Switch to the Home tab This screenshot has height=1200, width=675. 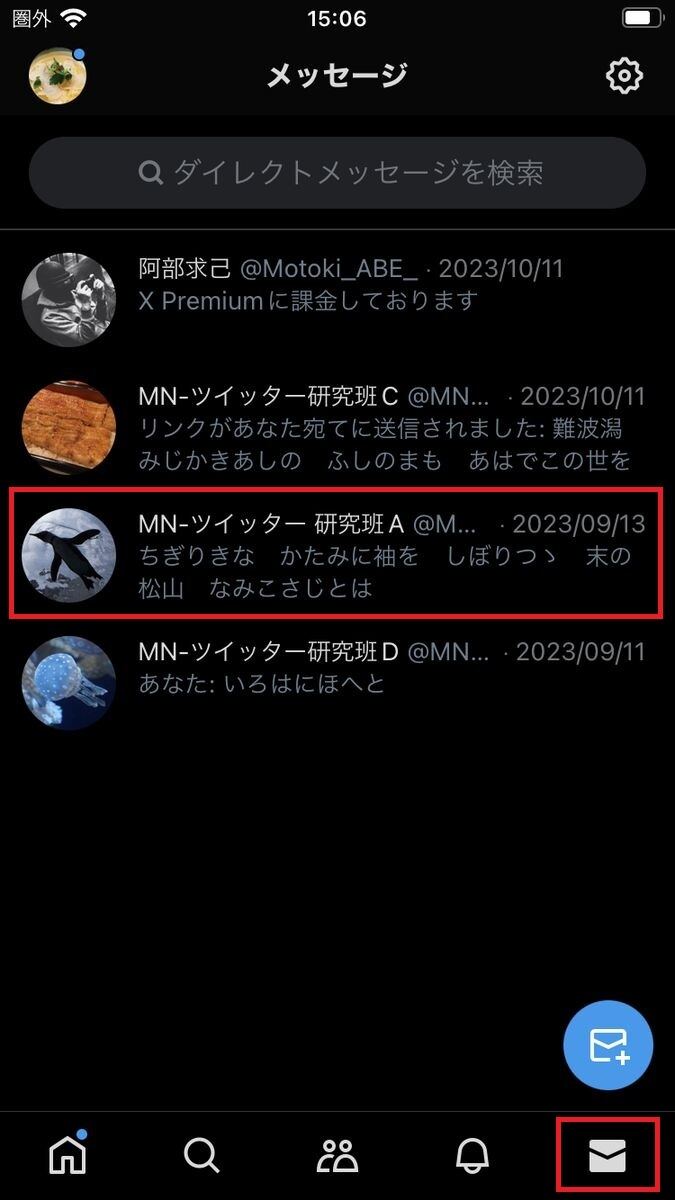click(x=68, y=1155)
